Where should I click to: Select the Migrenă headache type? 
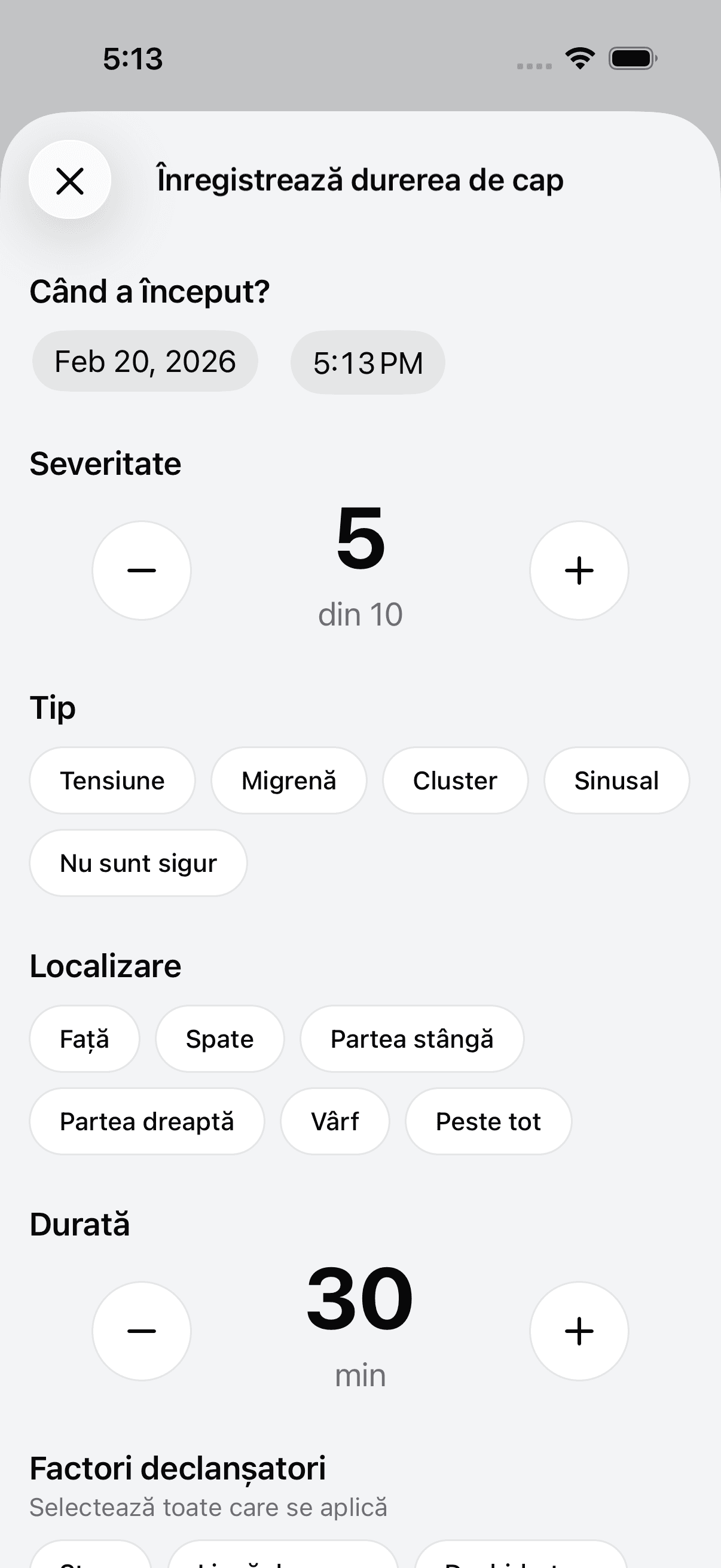coord(289,780)
